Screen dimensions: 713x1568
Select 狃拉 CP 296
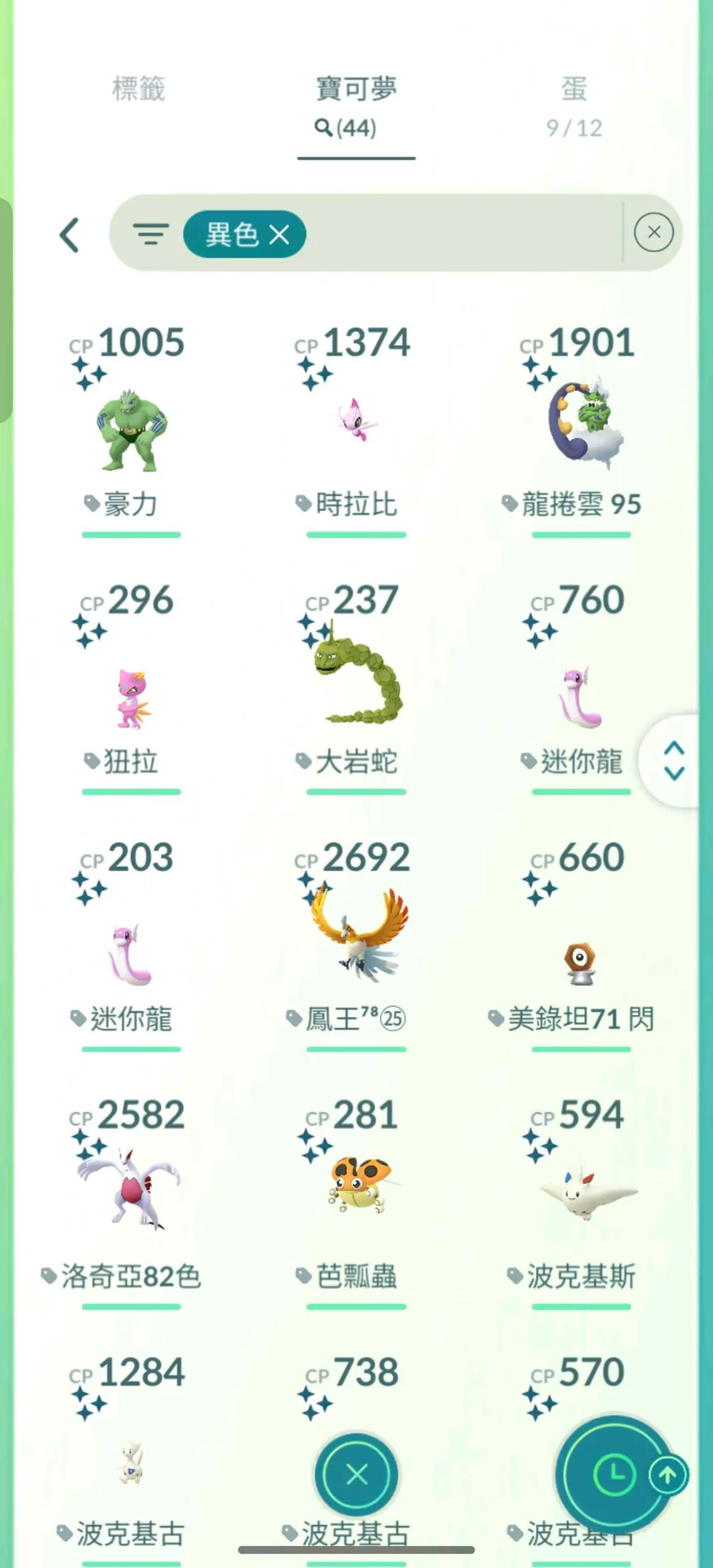(x=131, y=697)
